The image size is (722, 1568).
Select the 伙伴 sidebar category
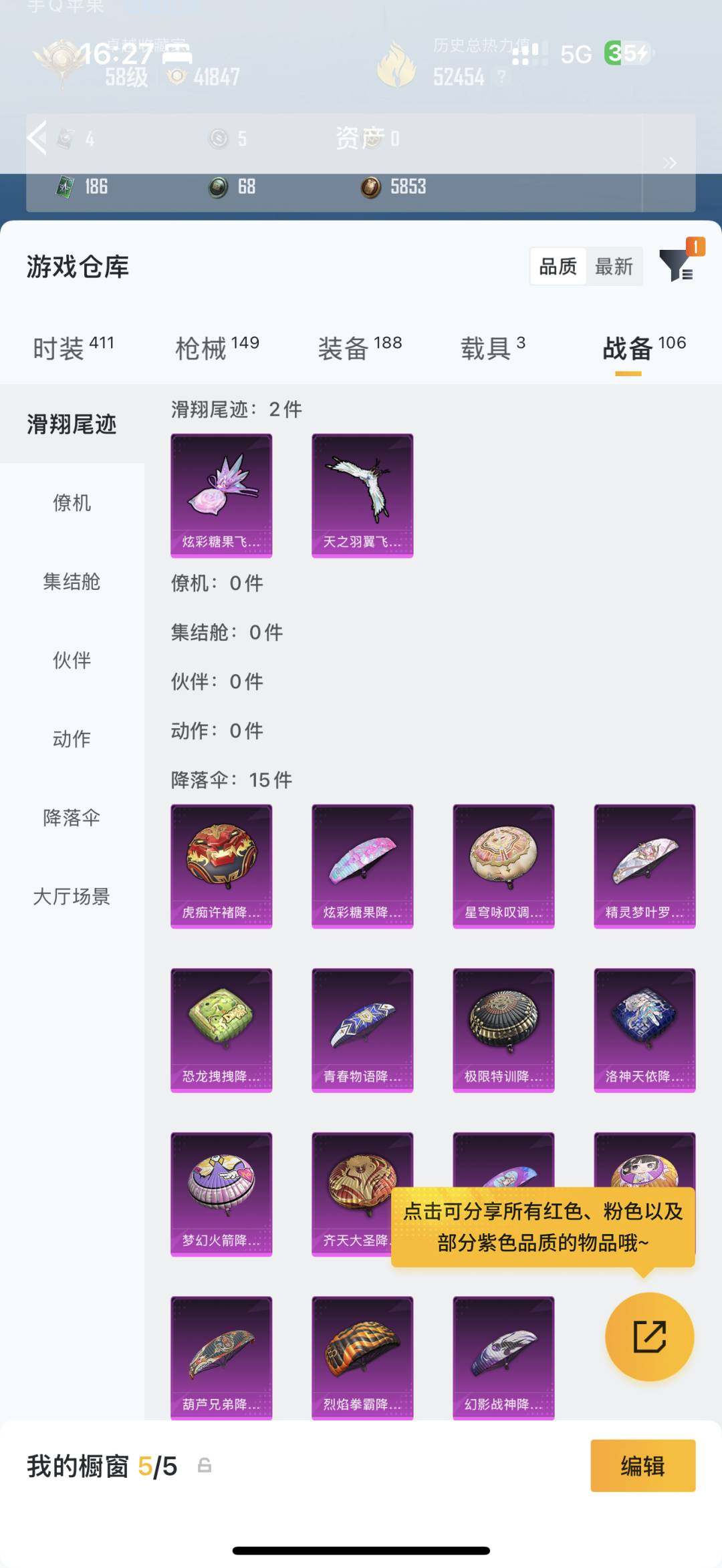[72, 661]
